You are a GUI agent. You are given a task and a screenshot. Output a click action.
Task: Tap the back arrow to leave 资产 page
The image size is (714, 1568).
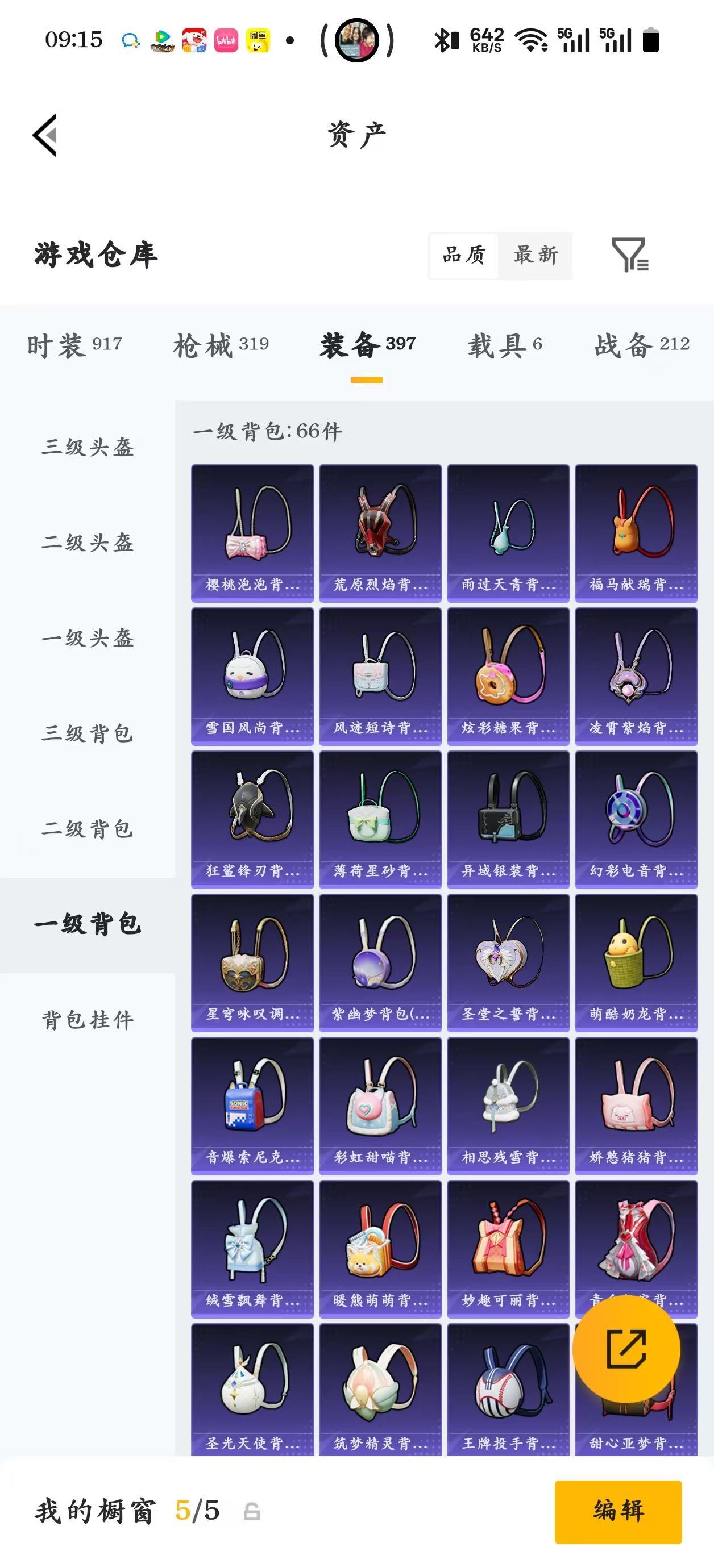coord(44,135)
